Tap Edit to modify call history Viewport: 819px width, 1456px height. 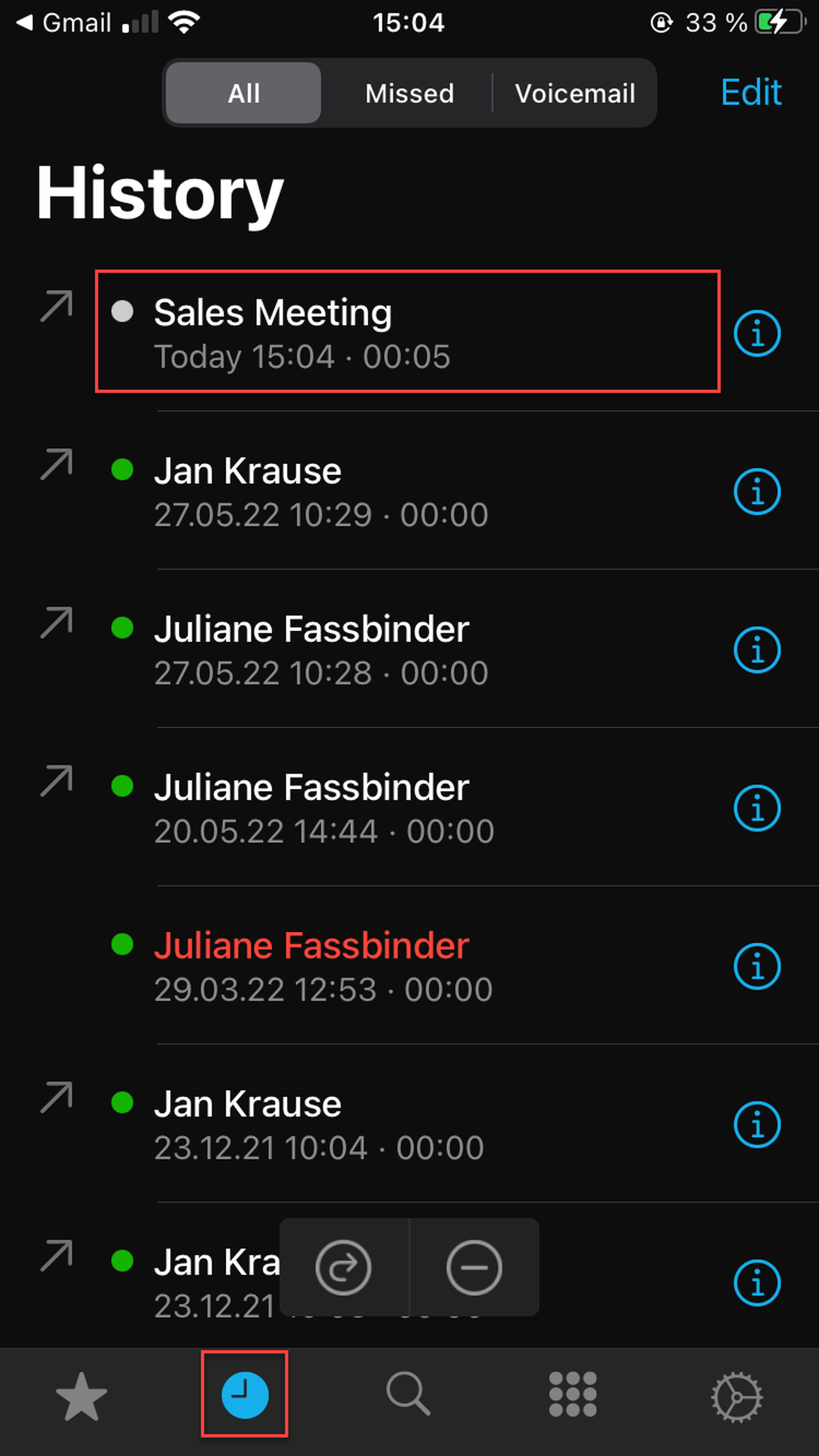click(x=751, y=92)
